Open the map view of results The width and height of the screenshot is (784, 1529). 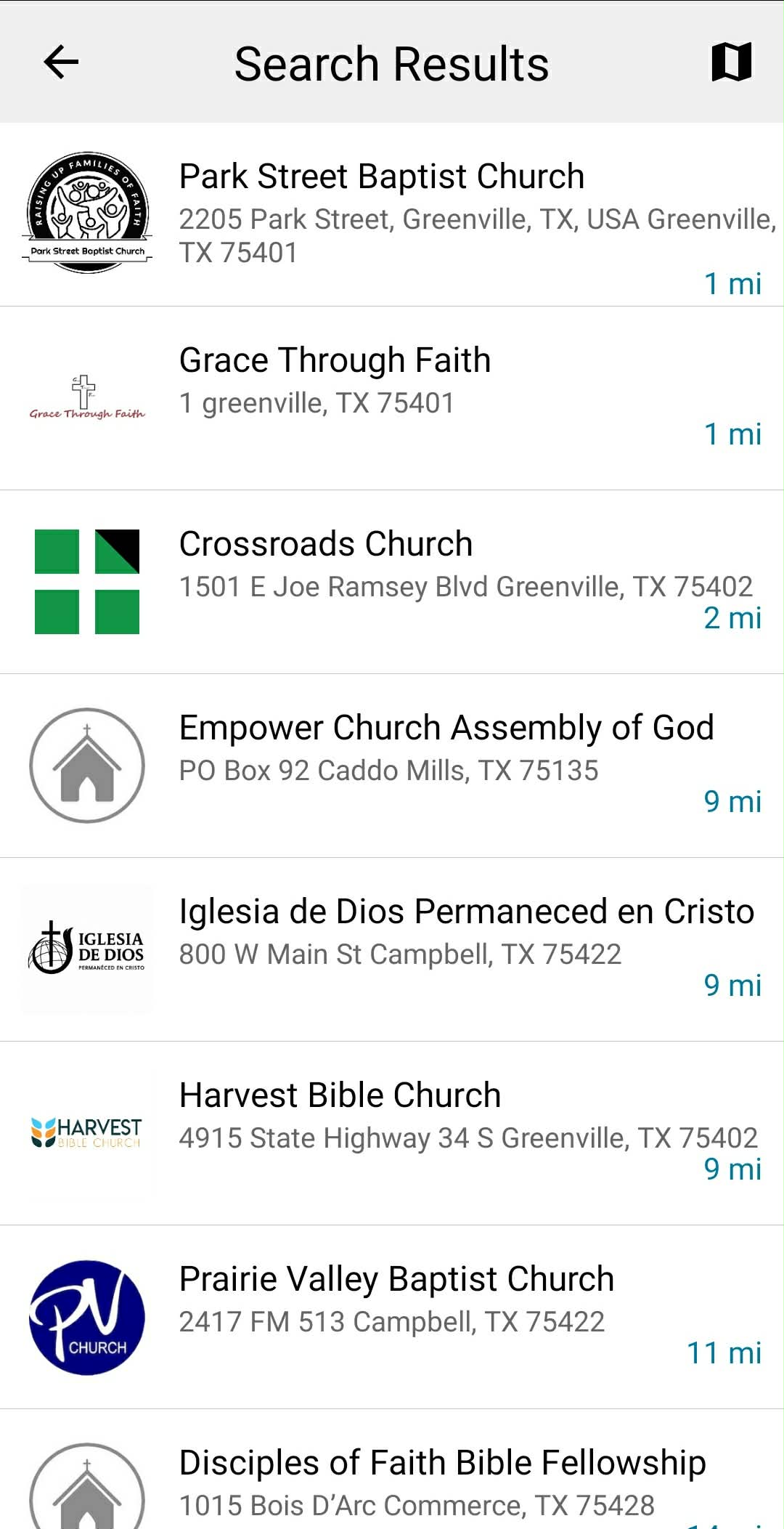[x=731, y=62]
